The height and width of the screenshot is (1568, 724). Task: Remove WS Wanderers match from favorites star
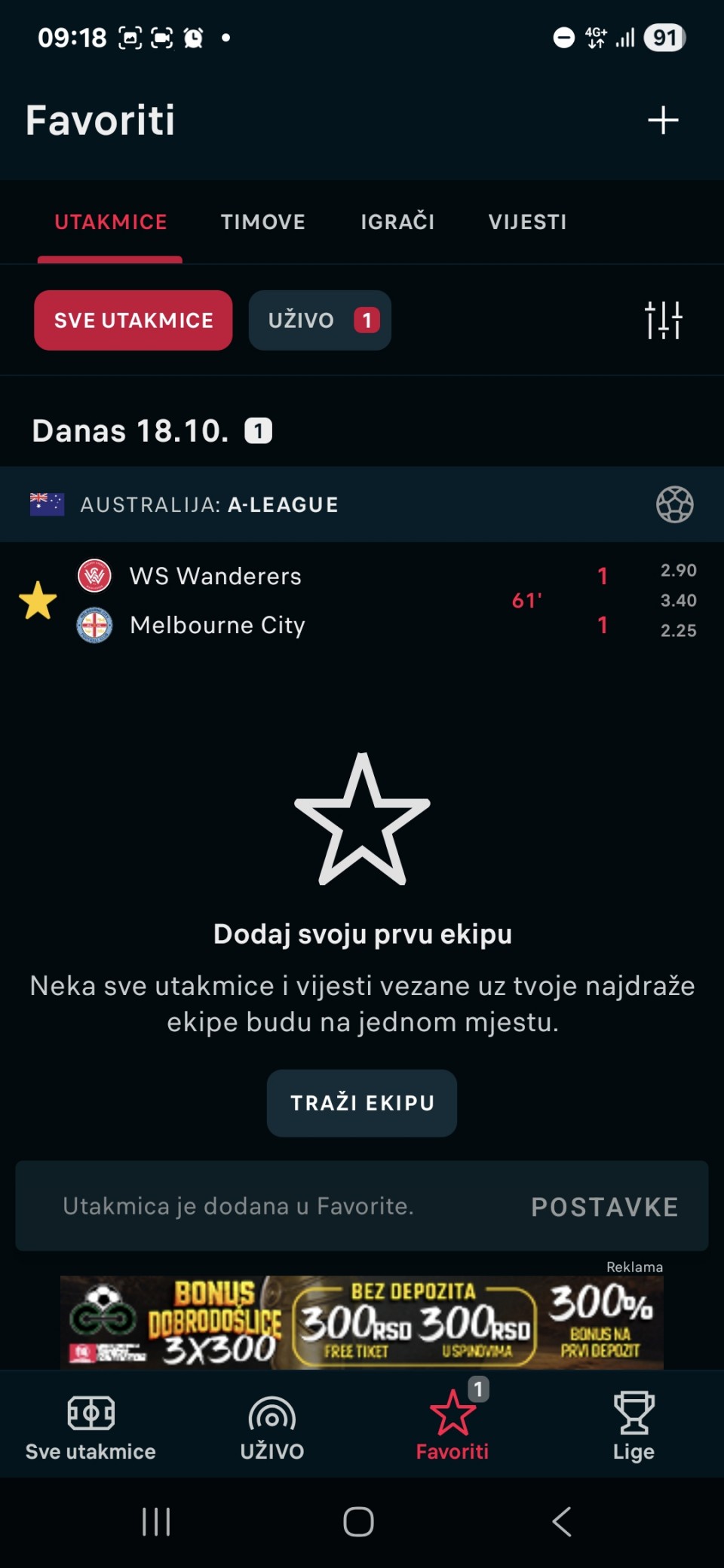38,601
